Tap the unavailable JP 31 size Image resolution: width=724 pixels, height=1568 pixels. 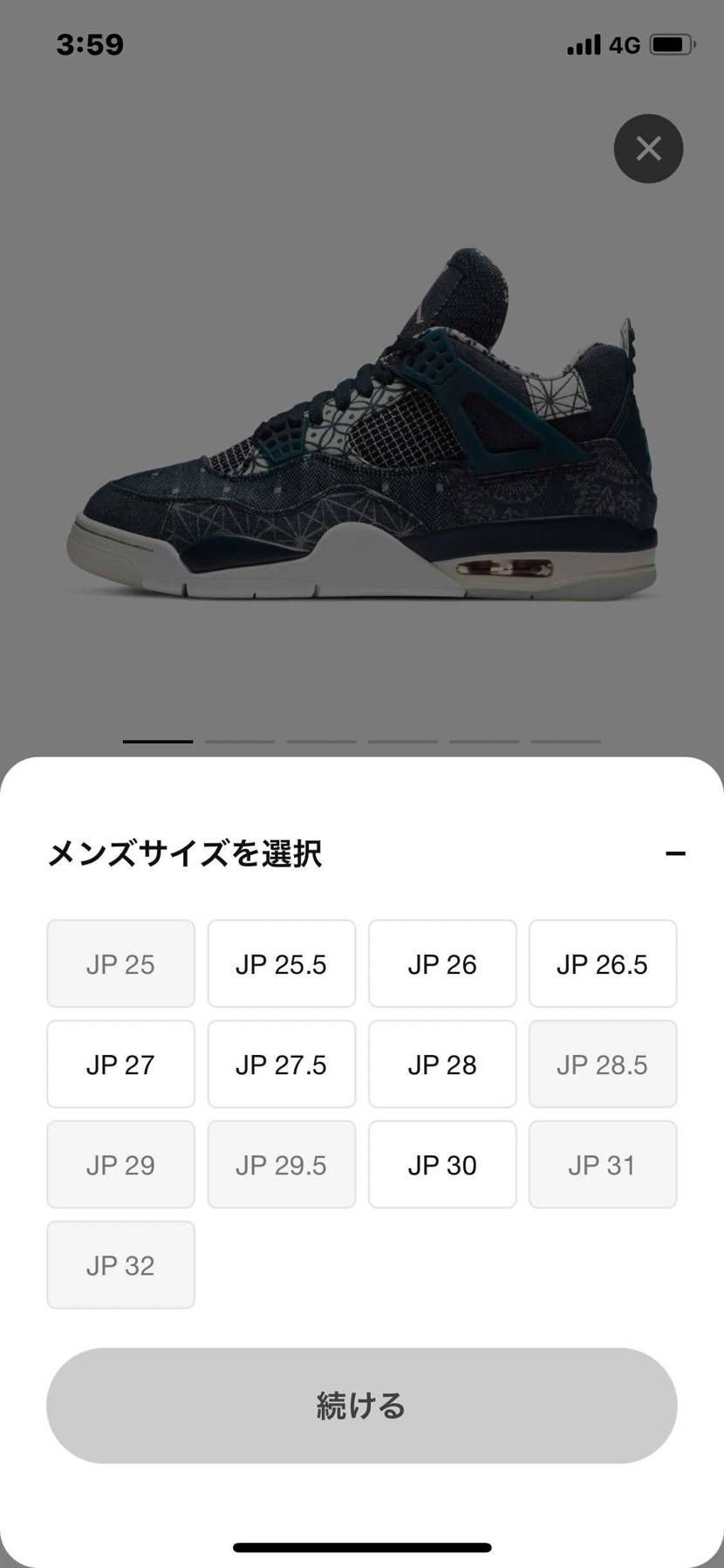pos(602,1165)
